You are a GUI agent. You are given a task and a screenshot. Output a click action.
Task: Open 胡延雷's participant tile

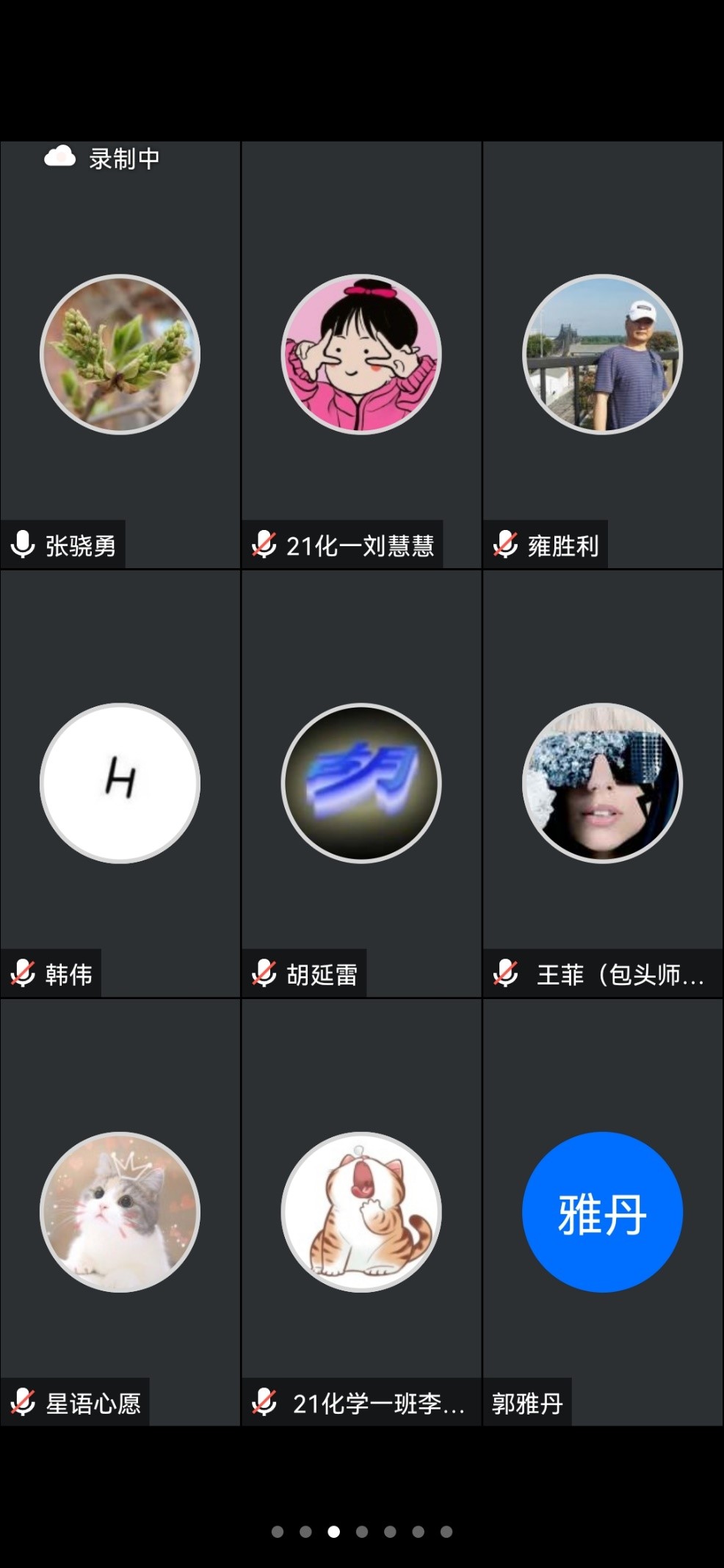pyautogui.click(x=361, y=783)
